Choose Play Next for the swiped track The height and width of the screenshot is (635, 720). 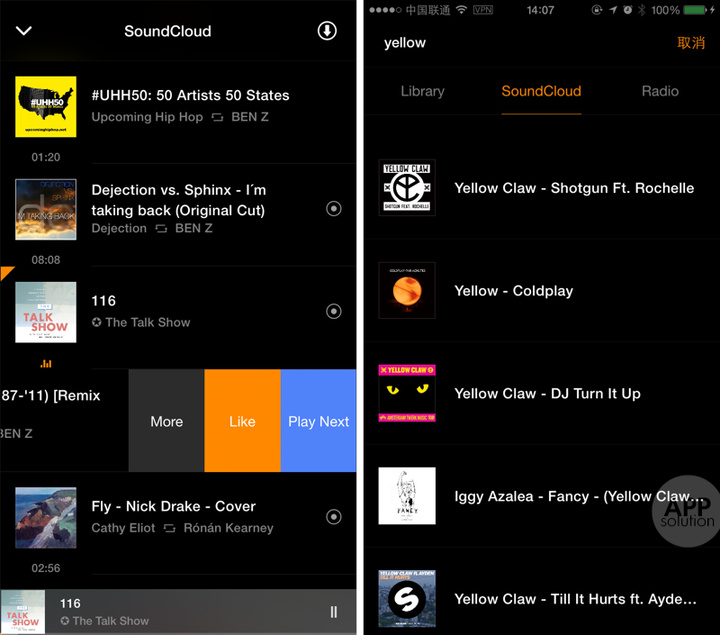tap(318, 421)
